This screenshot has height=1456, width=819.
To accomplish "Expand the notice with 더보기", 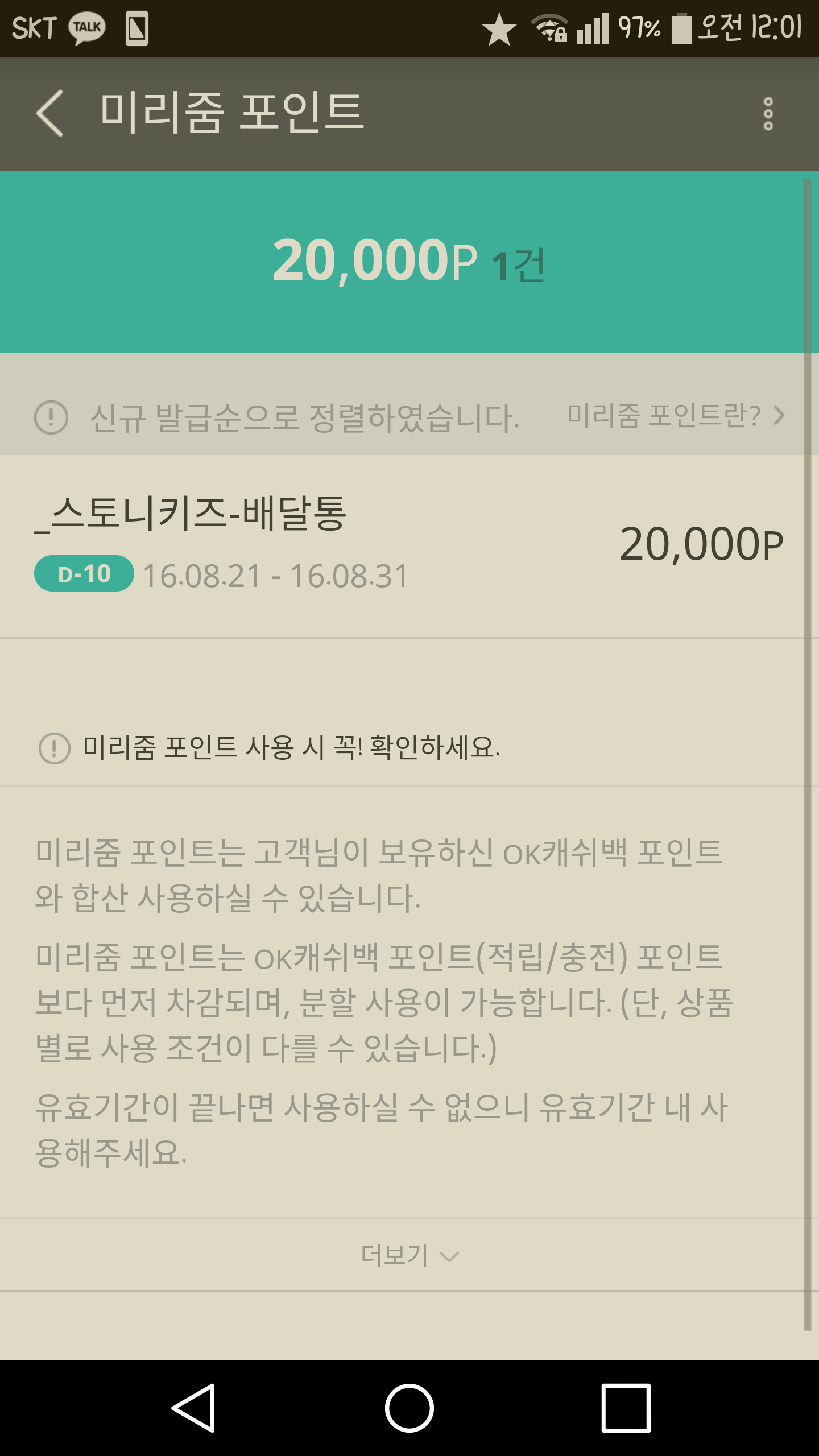I will (x=408, y=1255).
